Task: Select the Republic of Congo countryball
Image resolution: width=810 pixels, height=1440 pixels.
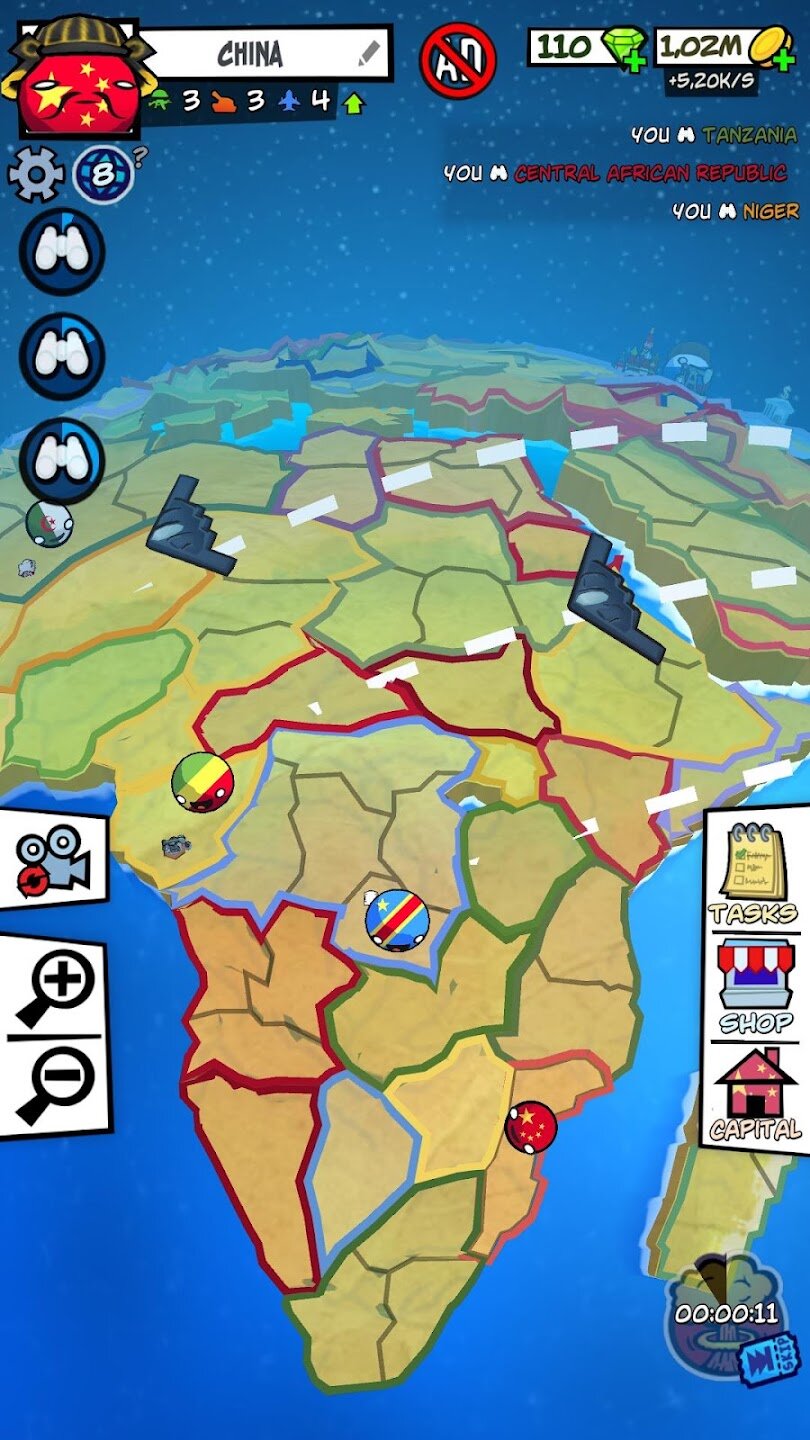Action: click(x=202, y=782)
